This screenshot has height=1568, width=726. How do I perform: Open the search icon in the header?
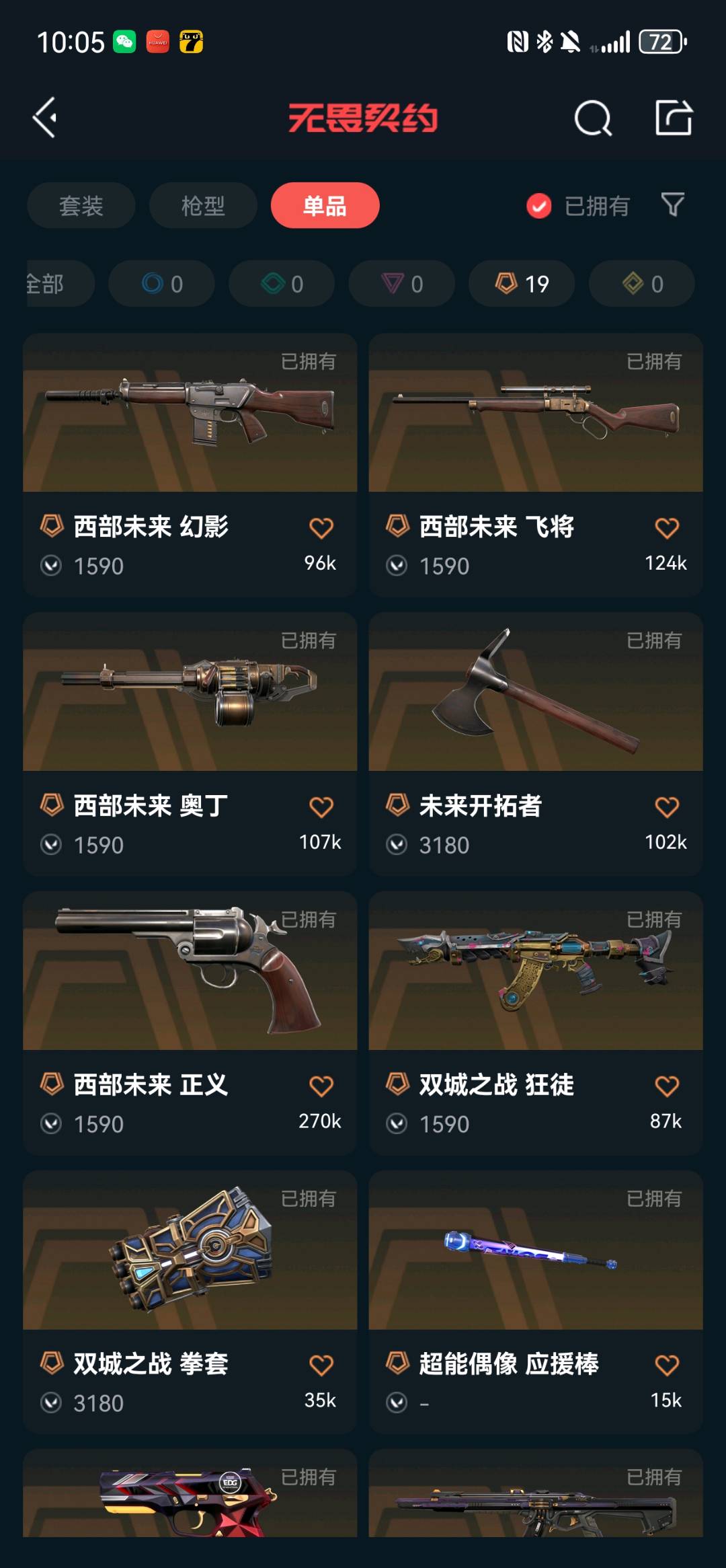tap(593, 118)
